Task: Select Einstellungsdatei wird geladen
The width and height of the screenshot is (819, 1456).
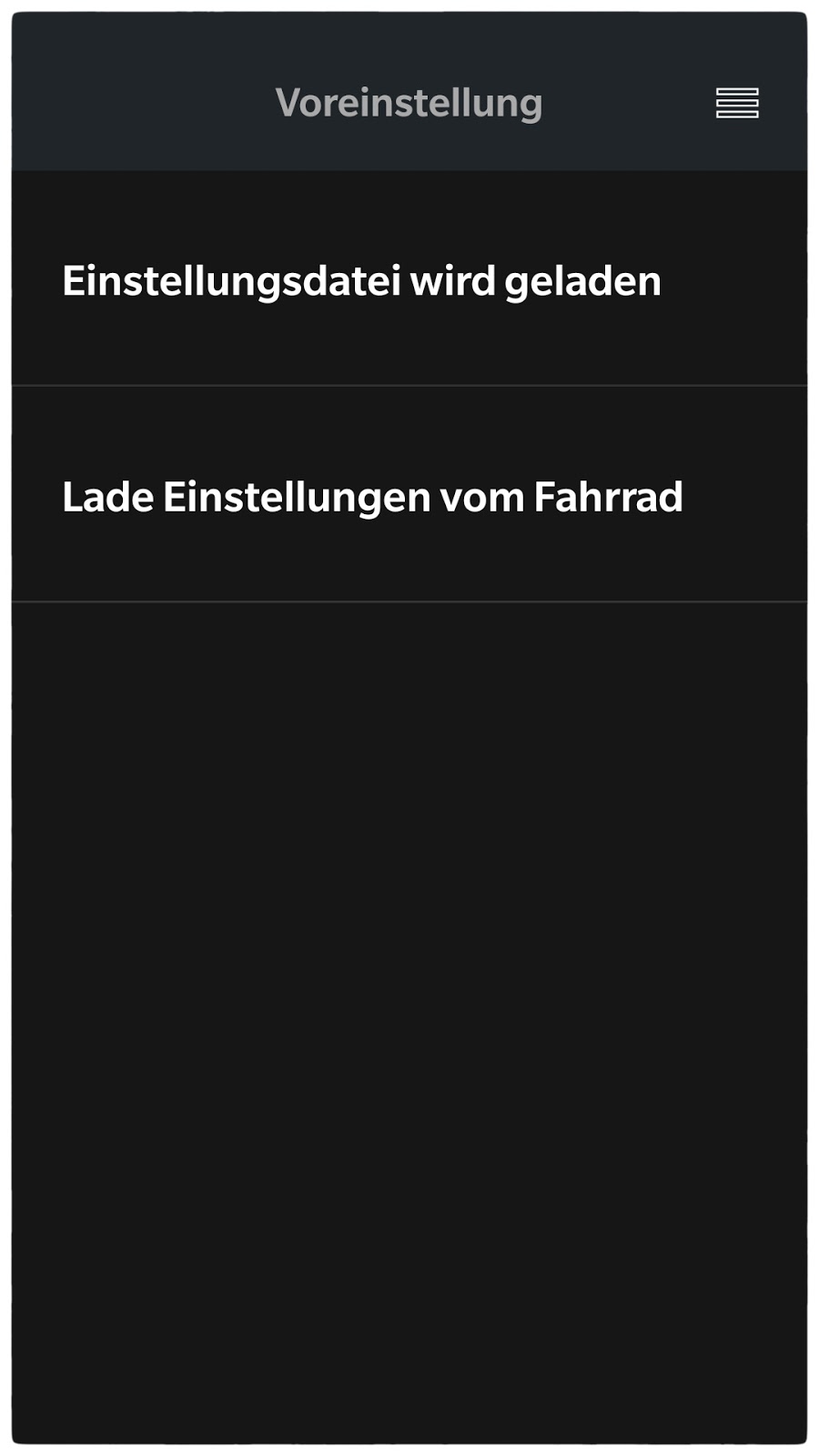Action: click(x=361, y=281)
